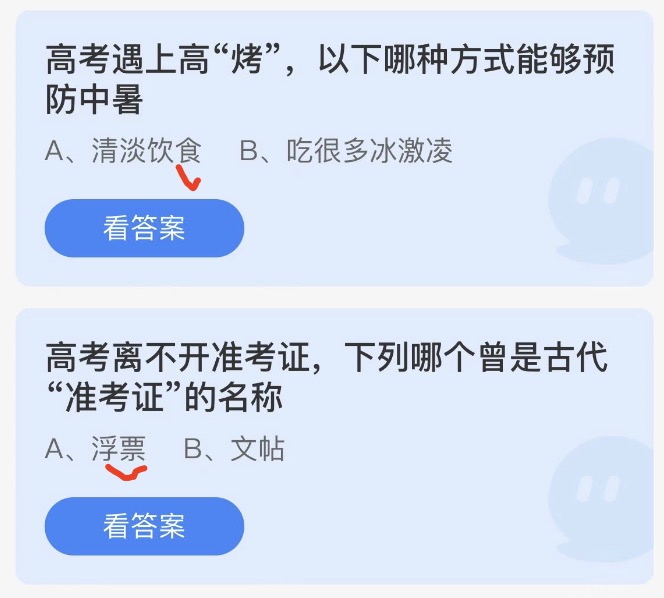Image resolution: width=664 pixels, height=598 pixels.
Task: Tap 看答案 under the 预防中暑 question
Action: [144, 228]
